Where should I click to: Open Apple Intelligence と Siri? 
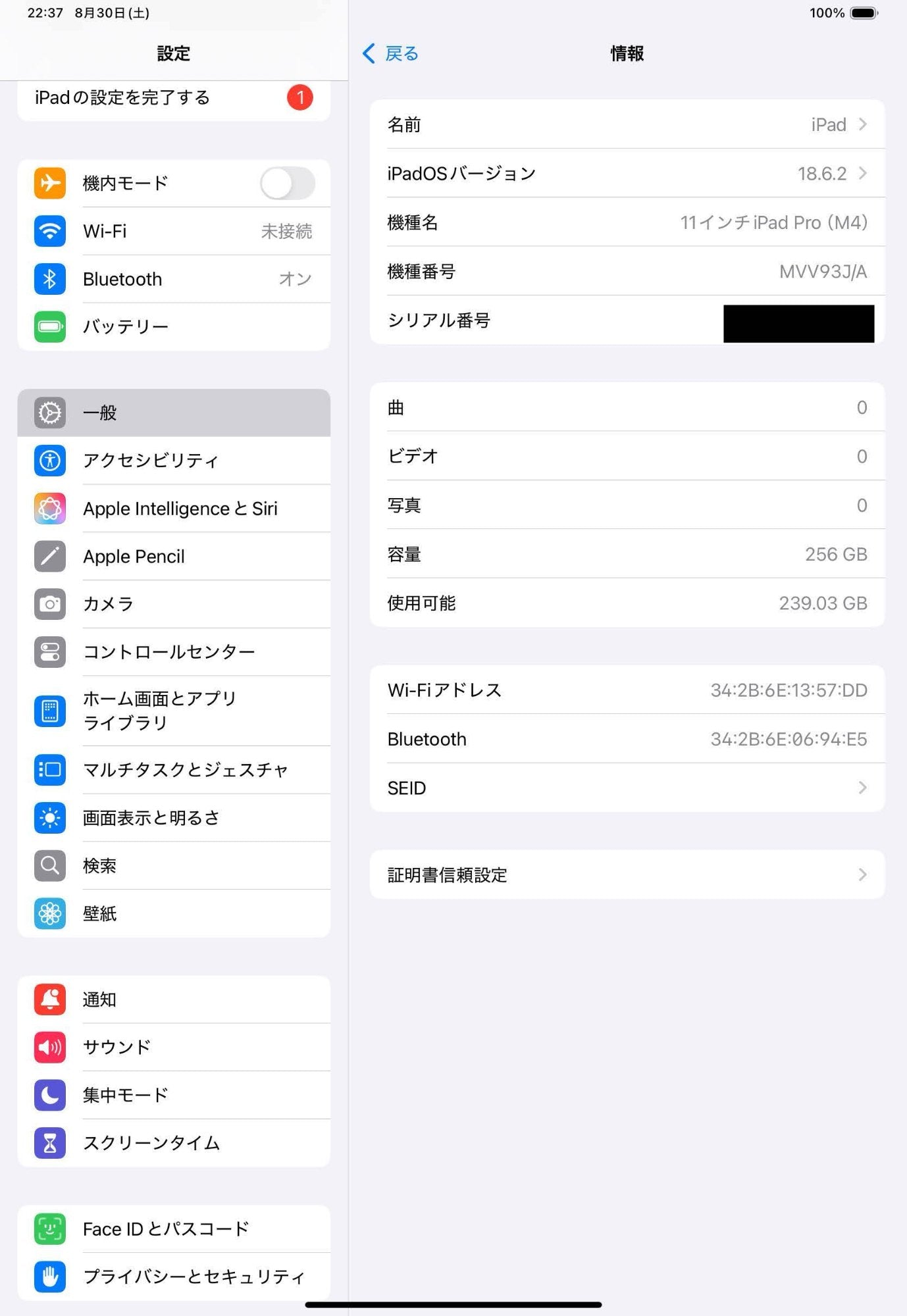(x=174, y=509)
